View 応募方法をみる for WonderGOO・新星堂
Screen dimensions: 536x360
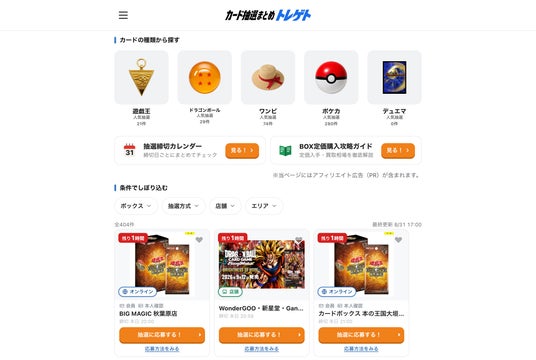click(262, 349)
